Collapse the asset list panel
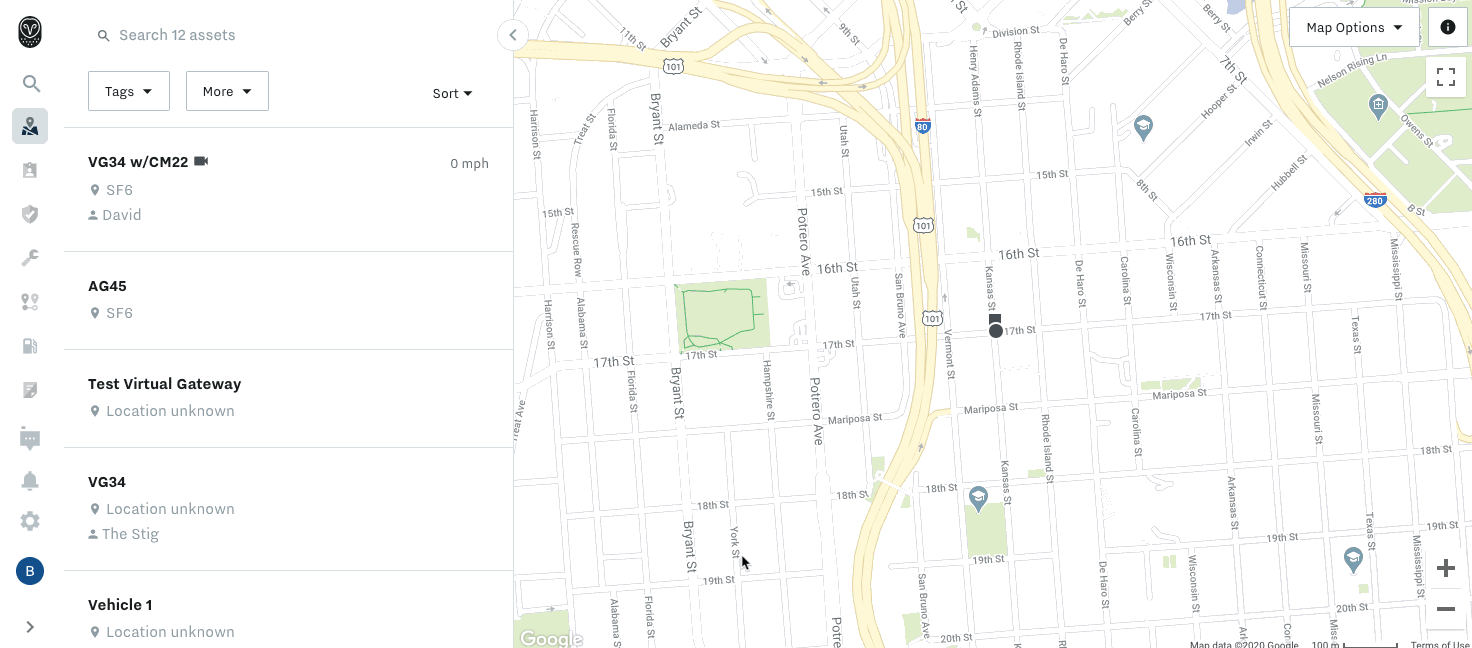1472x648 pixels. tap(512, 35)
